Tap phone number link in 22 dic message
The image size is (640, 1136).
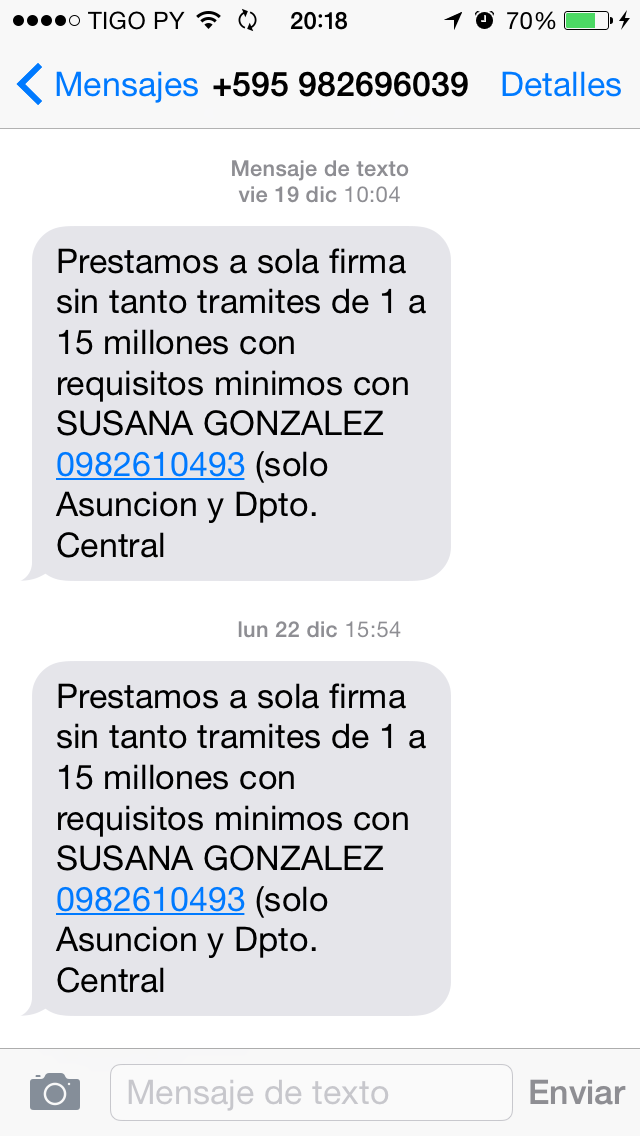pyautogui.click(x=150, y=900)
